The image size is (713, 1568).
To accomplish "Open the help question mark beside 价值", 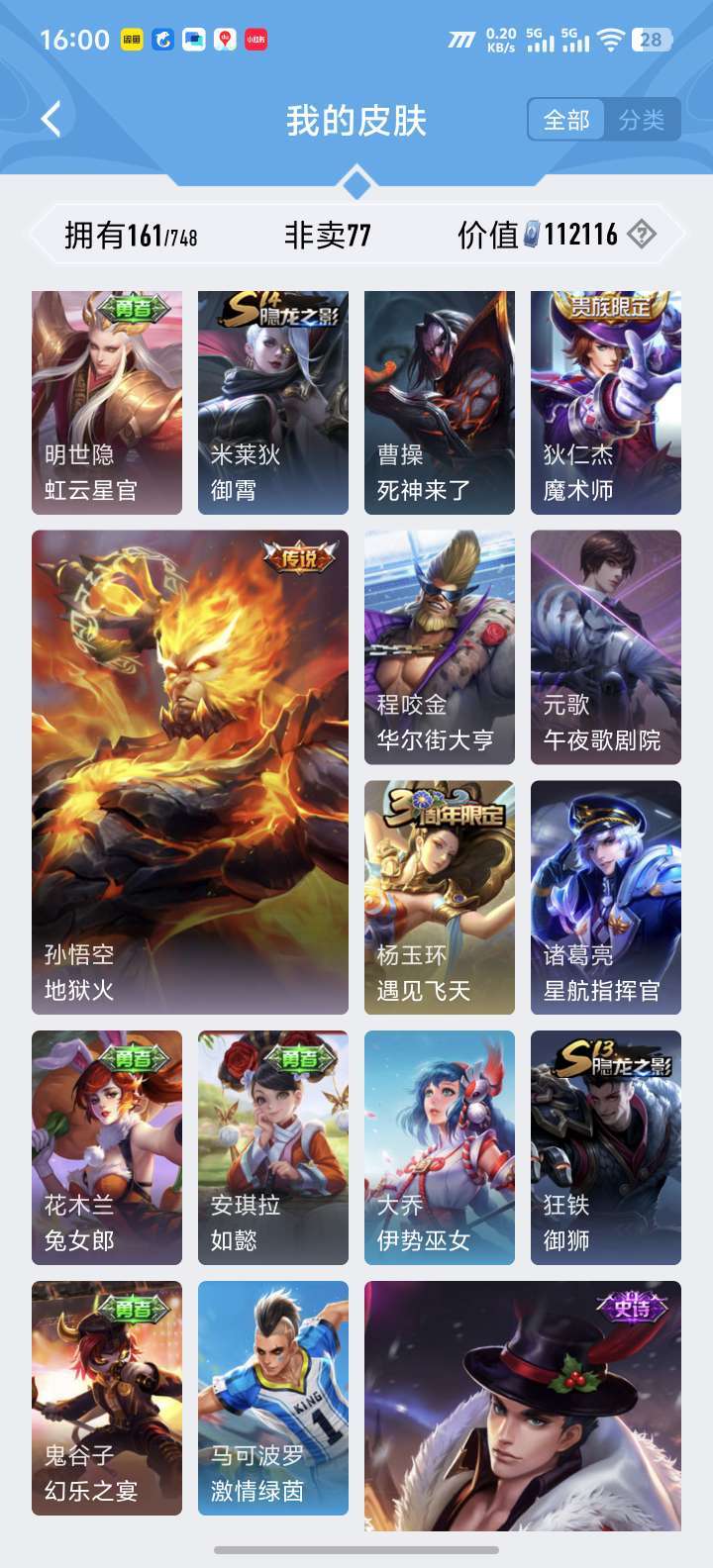I will [x=642, y=234].
